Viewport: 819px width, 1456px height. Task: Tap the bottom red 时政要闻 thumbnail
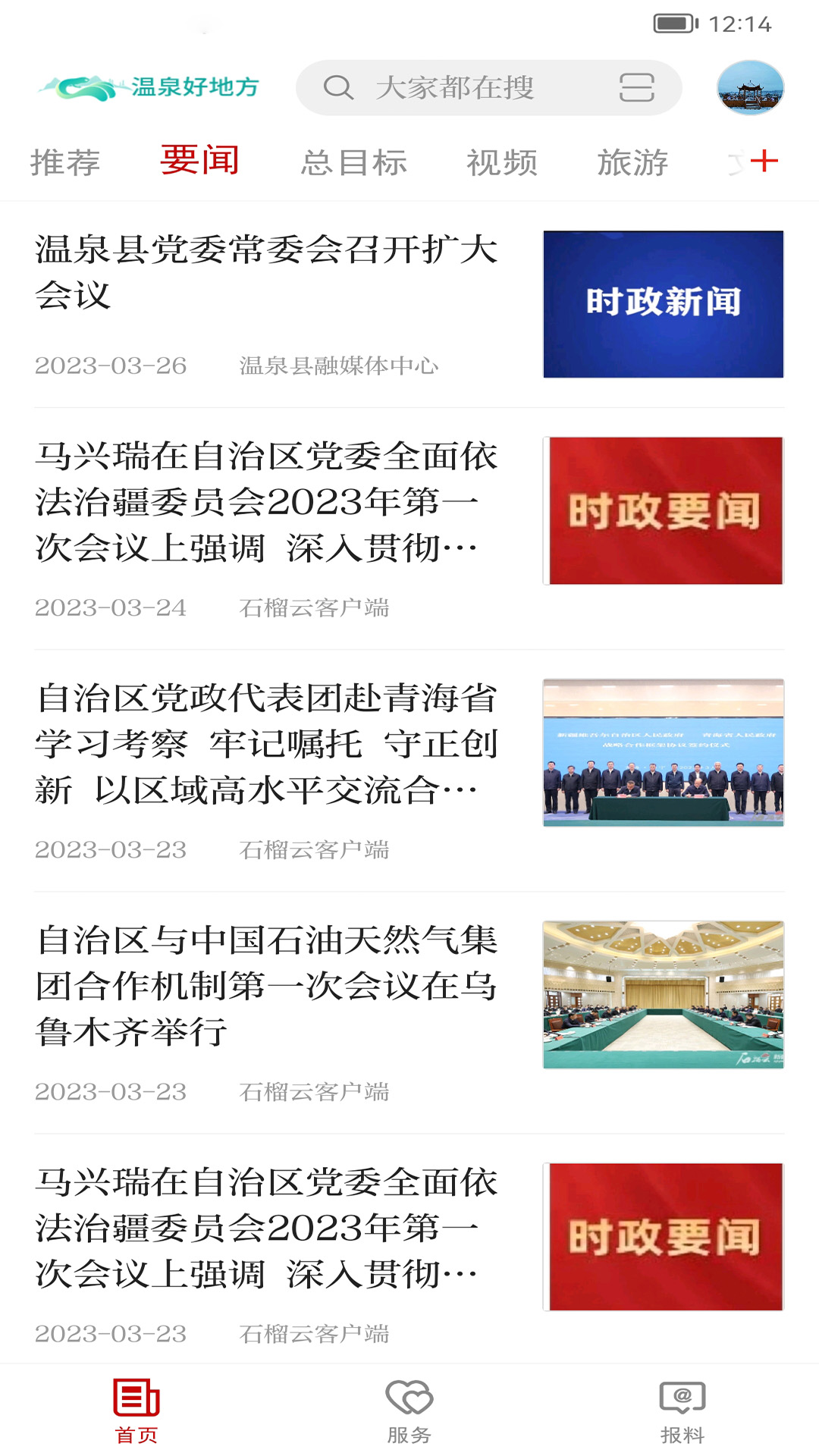(665, 1227)
